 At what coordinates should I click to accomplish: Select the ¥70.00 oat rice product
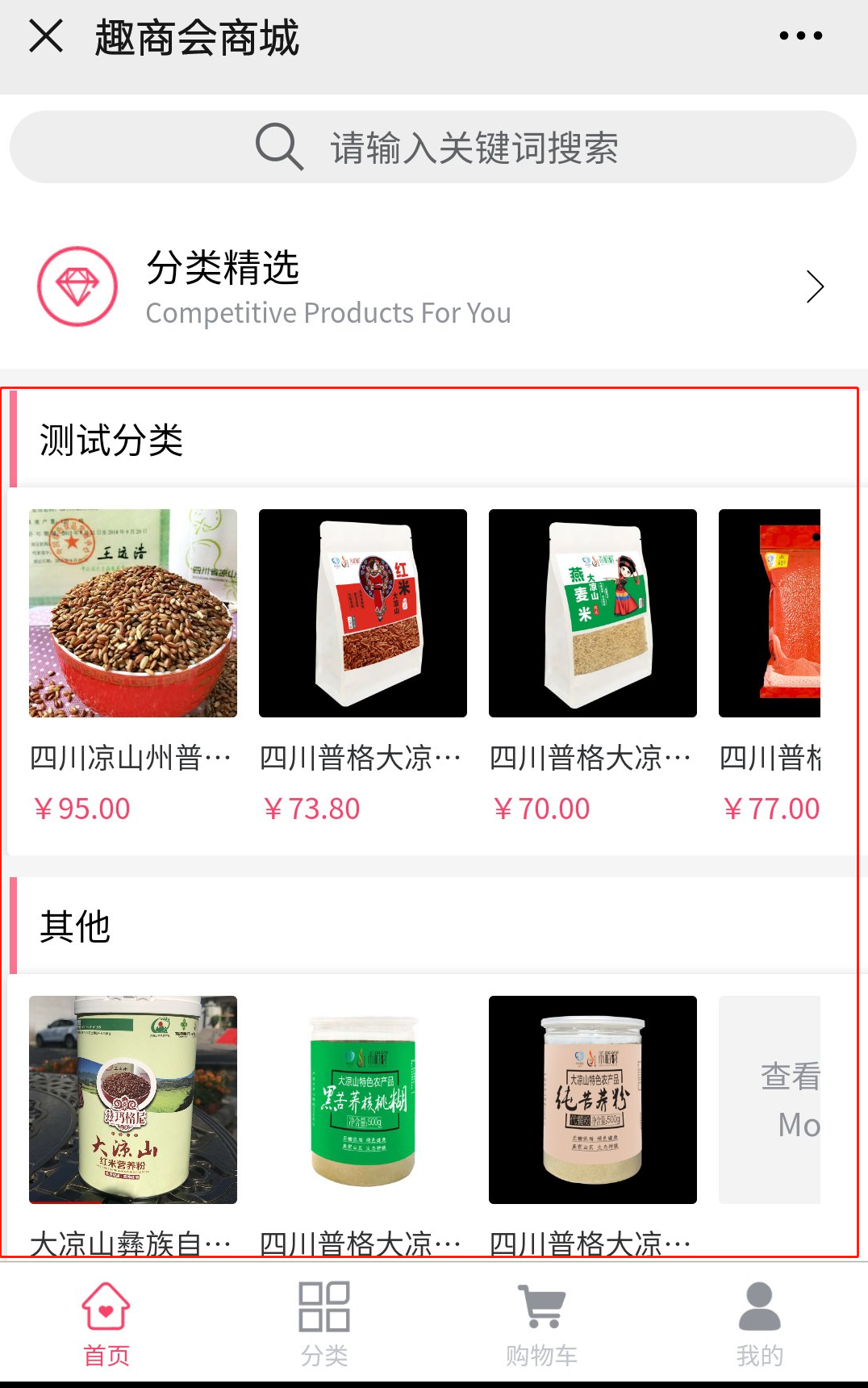tap(593, 613)
